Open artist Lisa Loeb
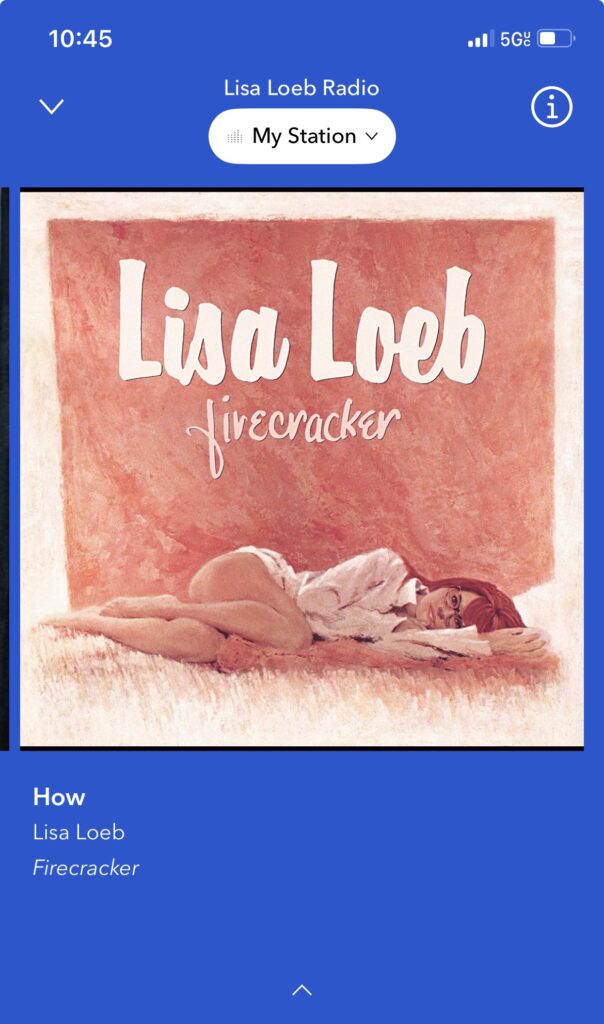Screen dimensions: 604x1024 coord(79,832)
